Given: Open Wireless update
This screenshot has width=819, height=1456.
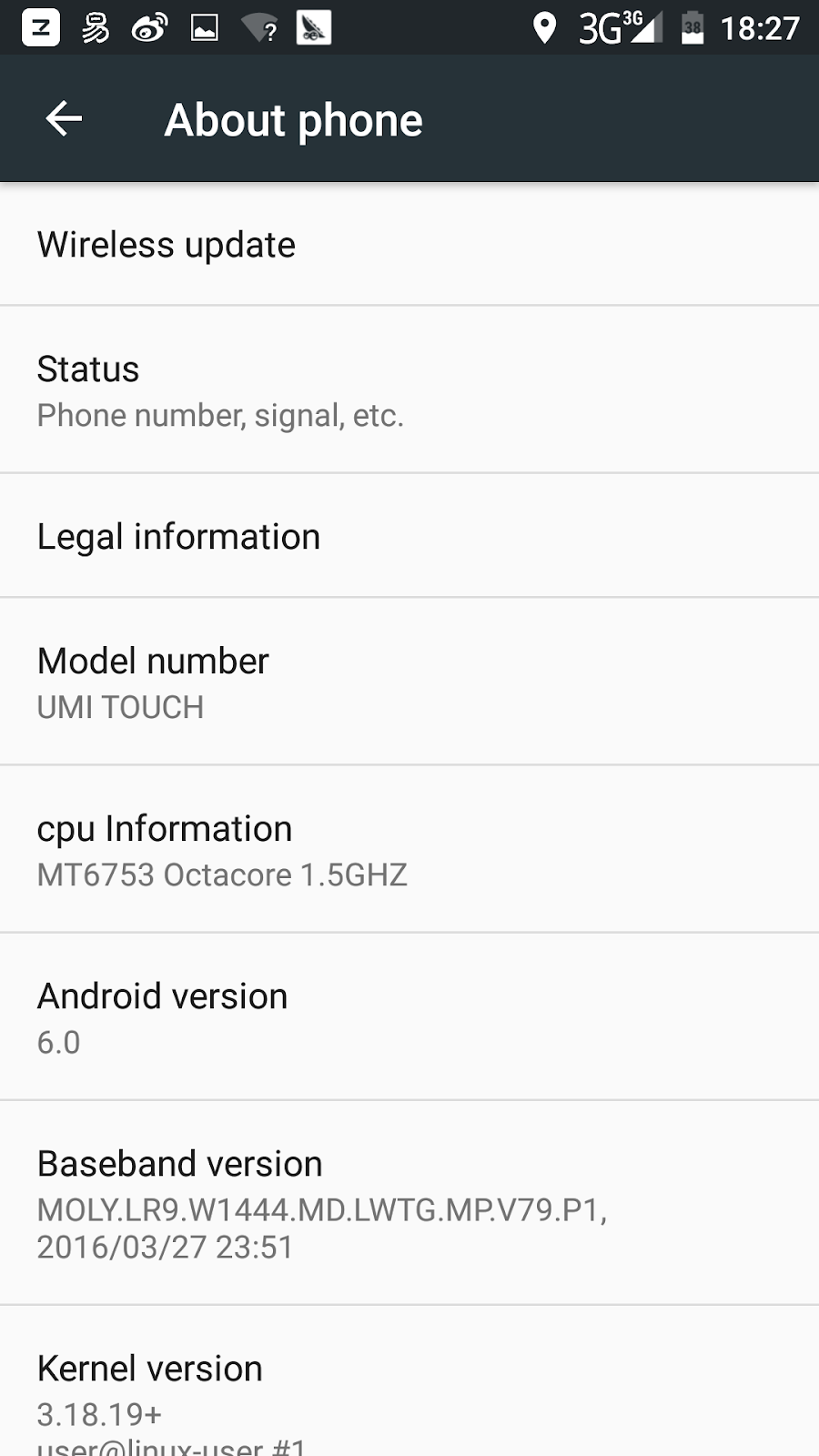Looking at the screenshot, I should point(409,245).
